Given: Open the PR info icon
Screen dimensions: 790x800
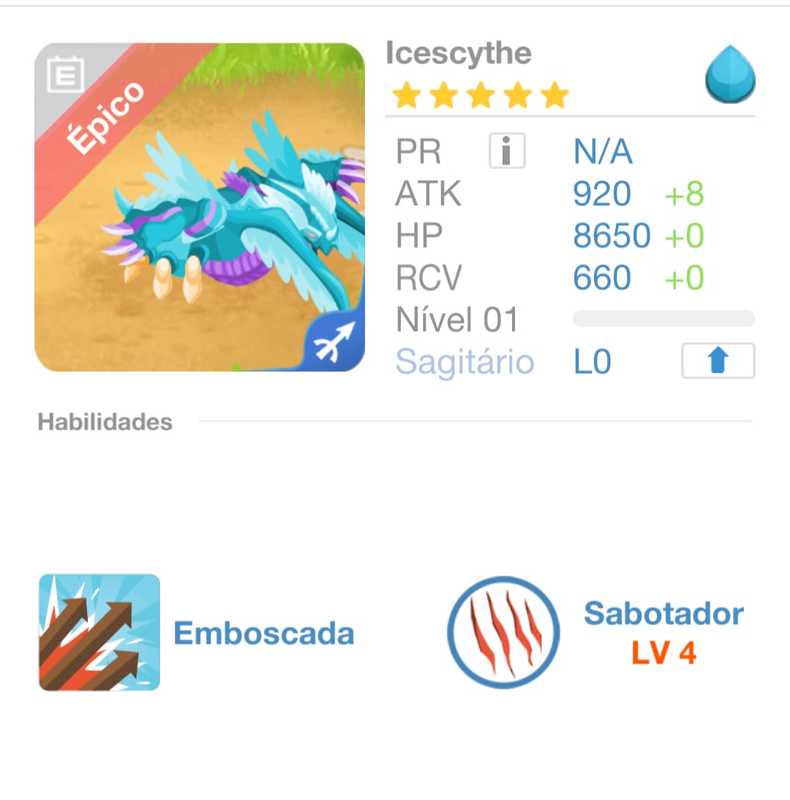Looking at the screenshot, I should (507, 152).
